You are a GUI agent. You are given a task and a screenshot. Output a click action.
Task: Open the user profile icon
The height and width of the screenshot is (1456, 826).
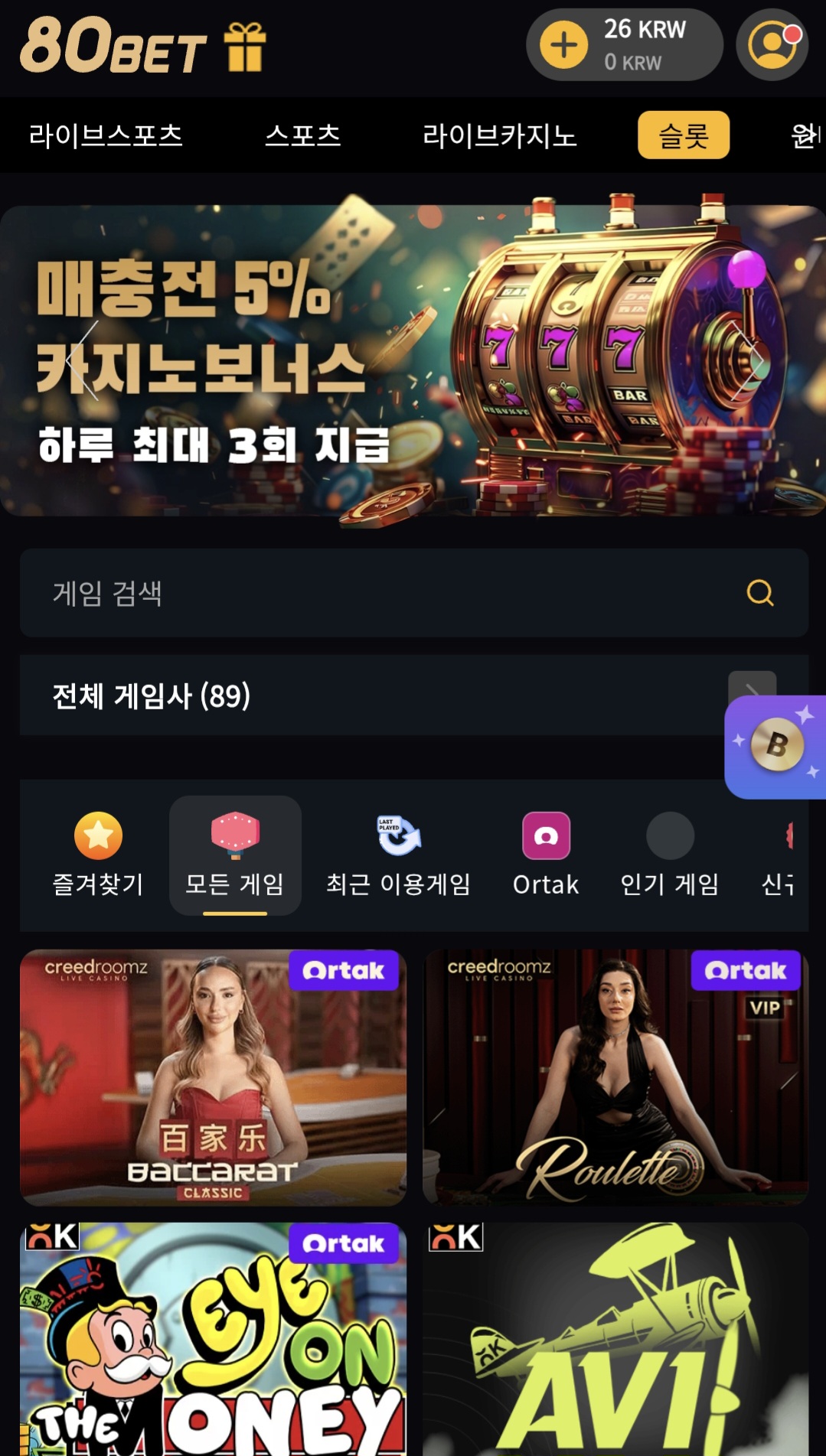click(x=772, y=45)
